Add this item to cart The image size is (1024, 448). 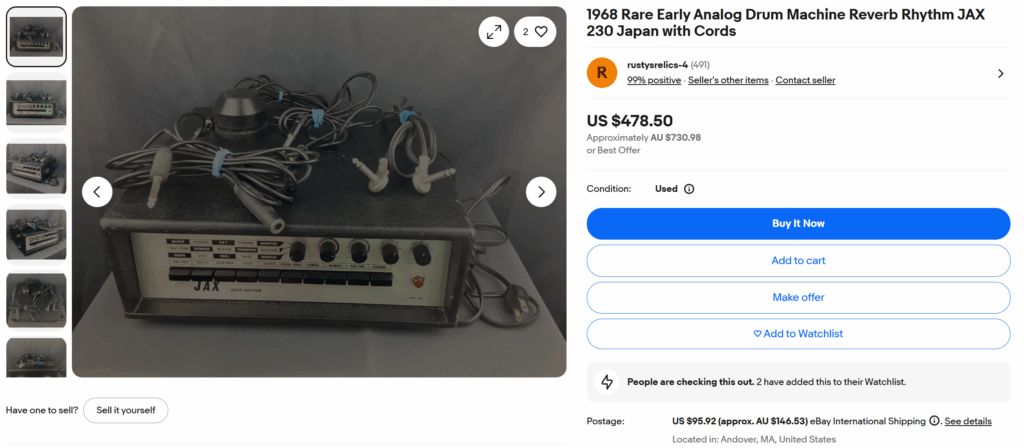[798, 260]
